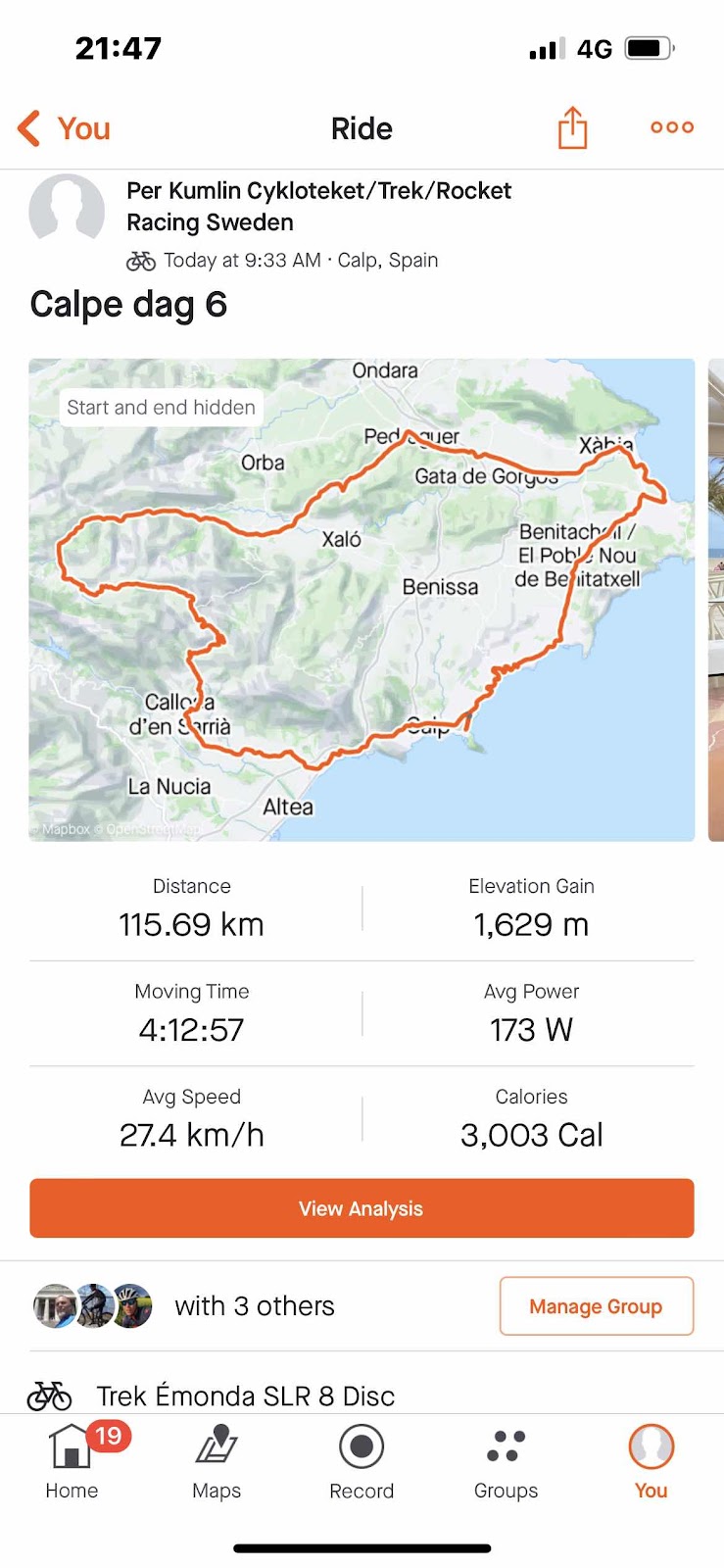Tap View Analysis button
This screenshot has height=1568, width=724.
362,1208
